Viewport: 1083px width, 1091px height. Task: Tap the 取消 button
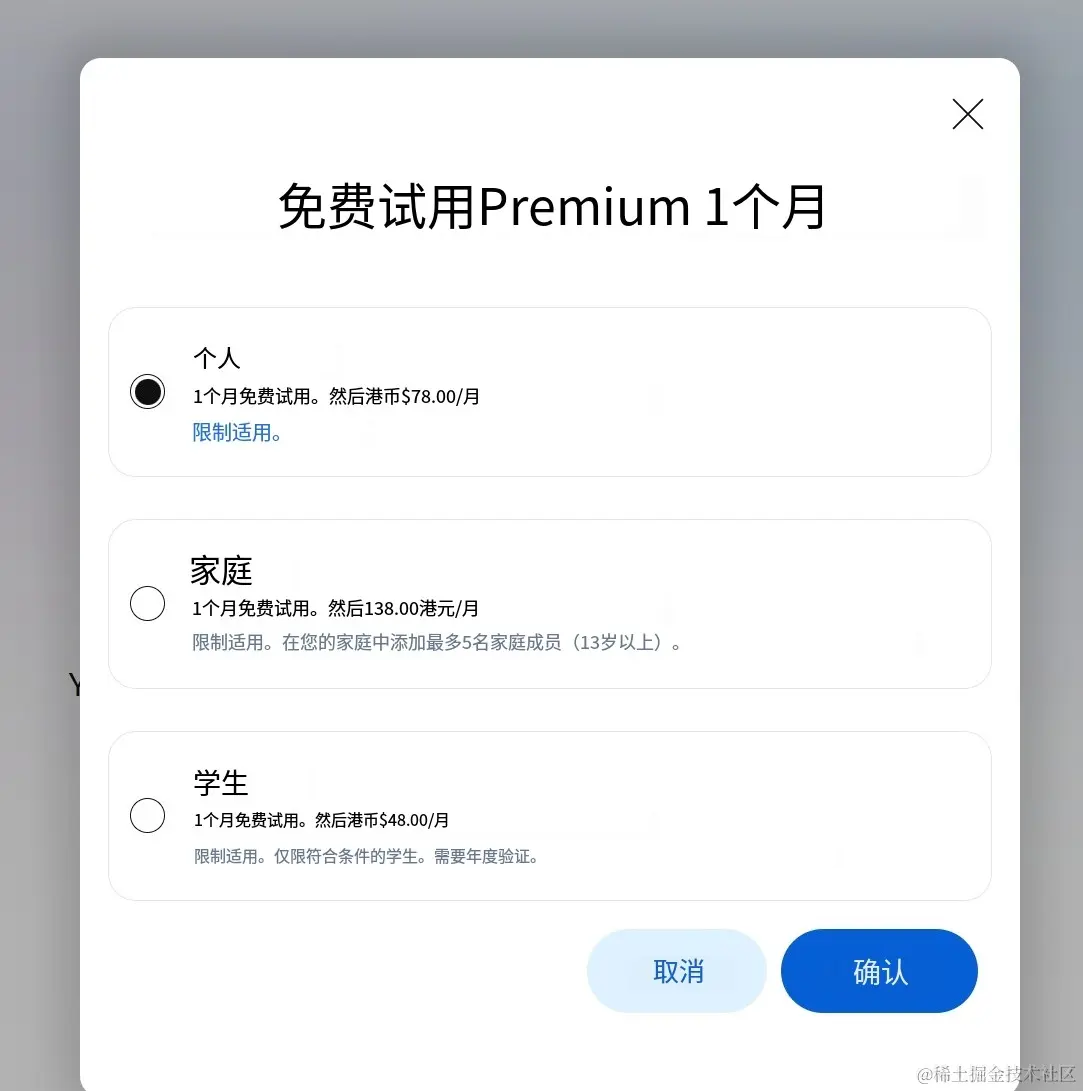tap(677, 971)
